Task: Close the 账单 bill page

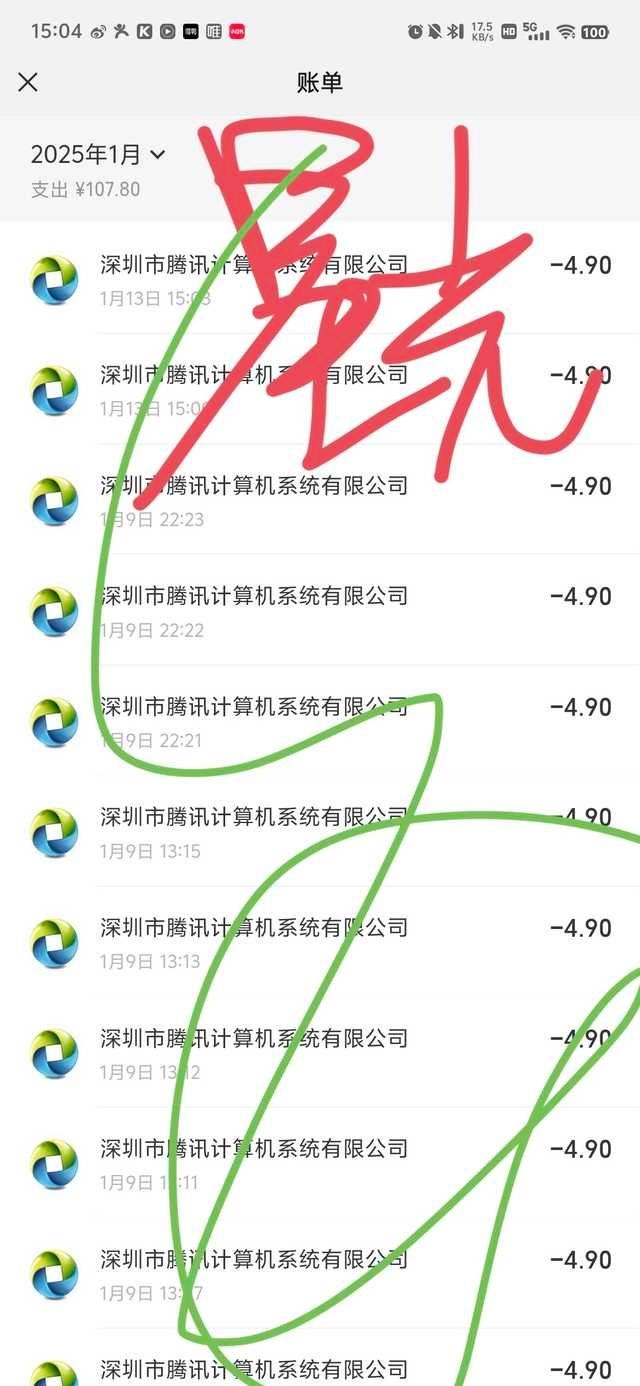Action: pos(28,82)
